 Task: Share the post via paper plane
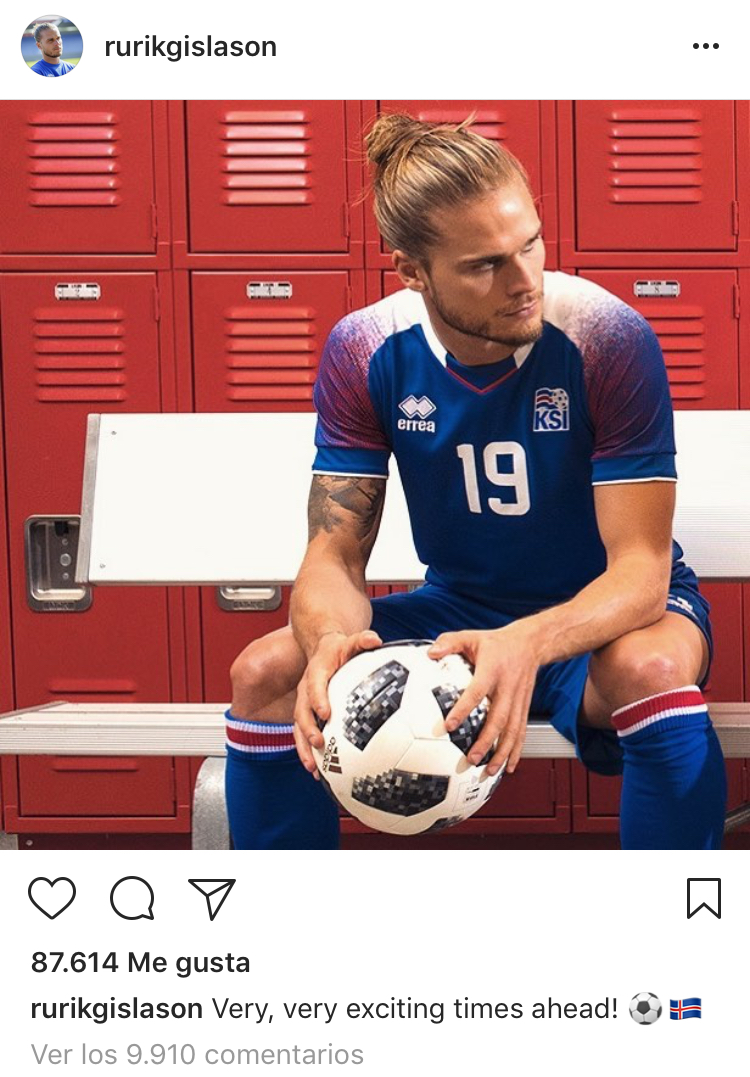tap(211, 897)
